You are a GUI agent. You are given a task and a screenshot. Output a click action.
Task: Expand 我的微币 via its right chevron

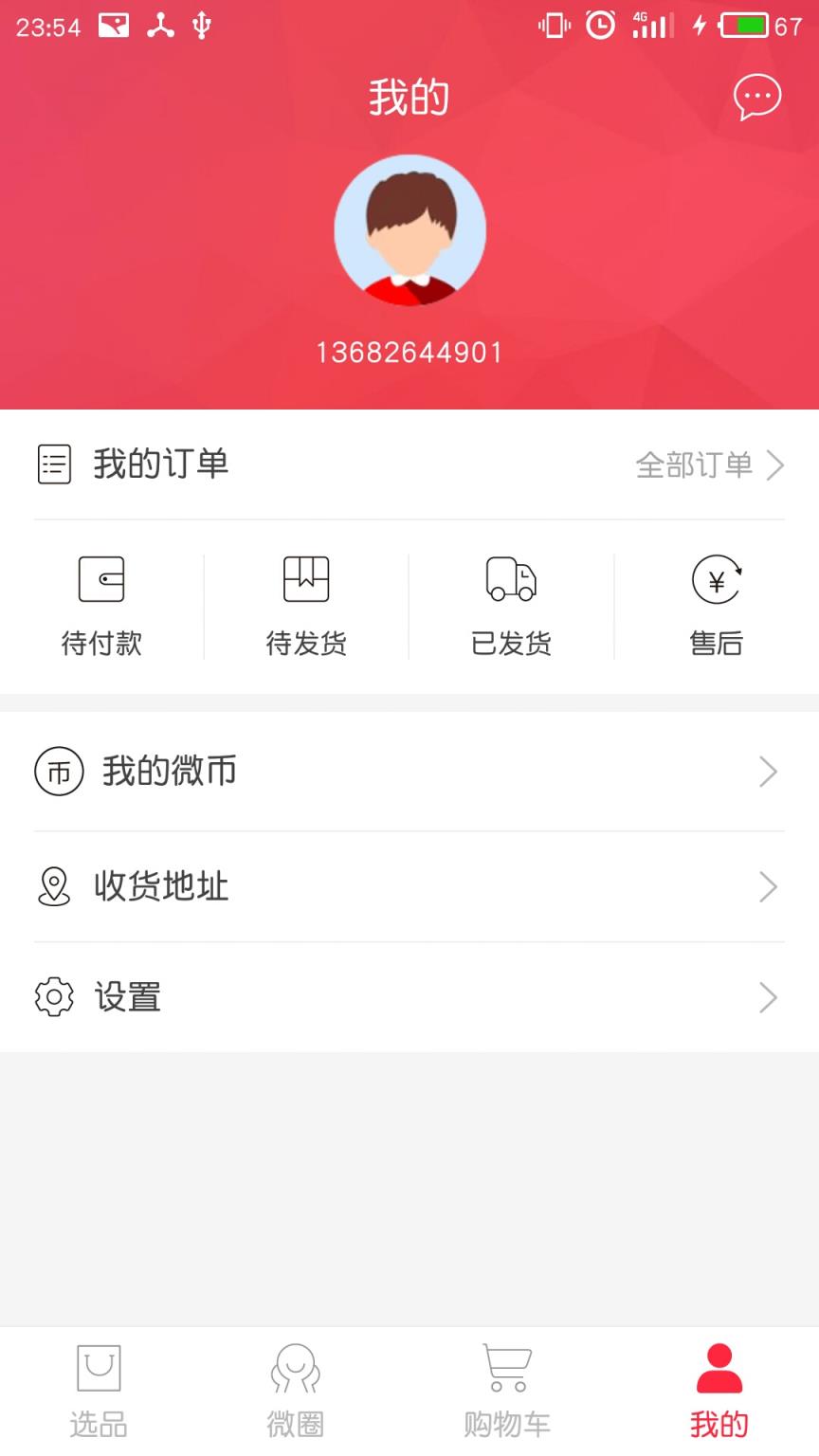(x=769, y=772)
